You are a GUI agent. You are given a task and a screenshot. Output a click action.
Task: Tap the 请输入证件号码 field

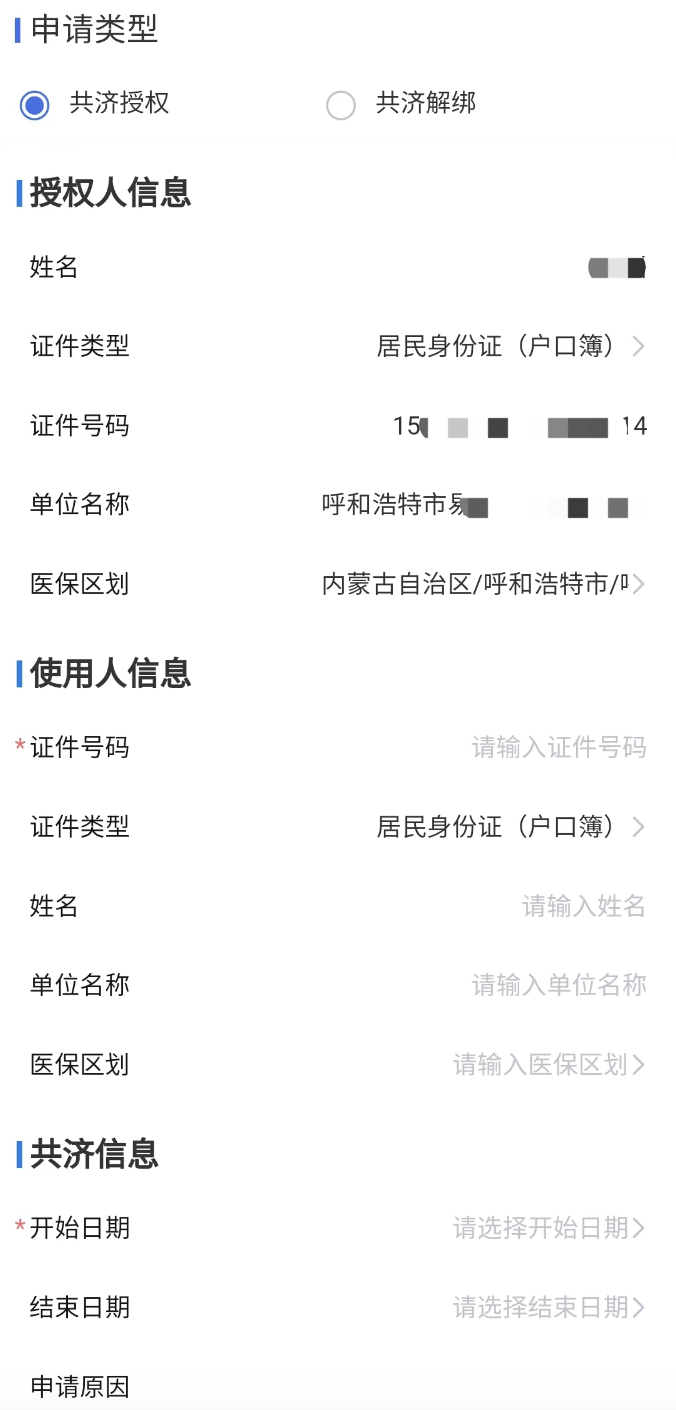pos(558,747)
